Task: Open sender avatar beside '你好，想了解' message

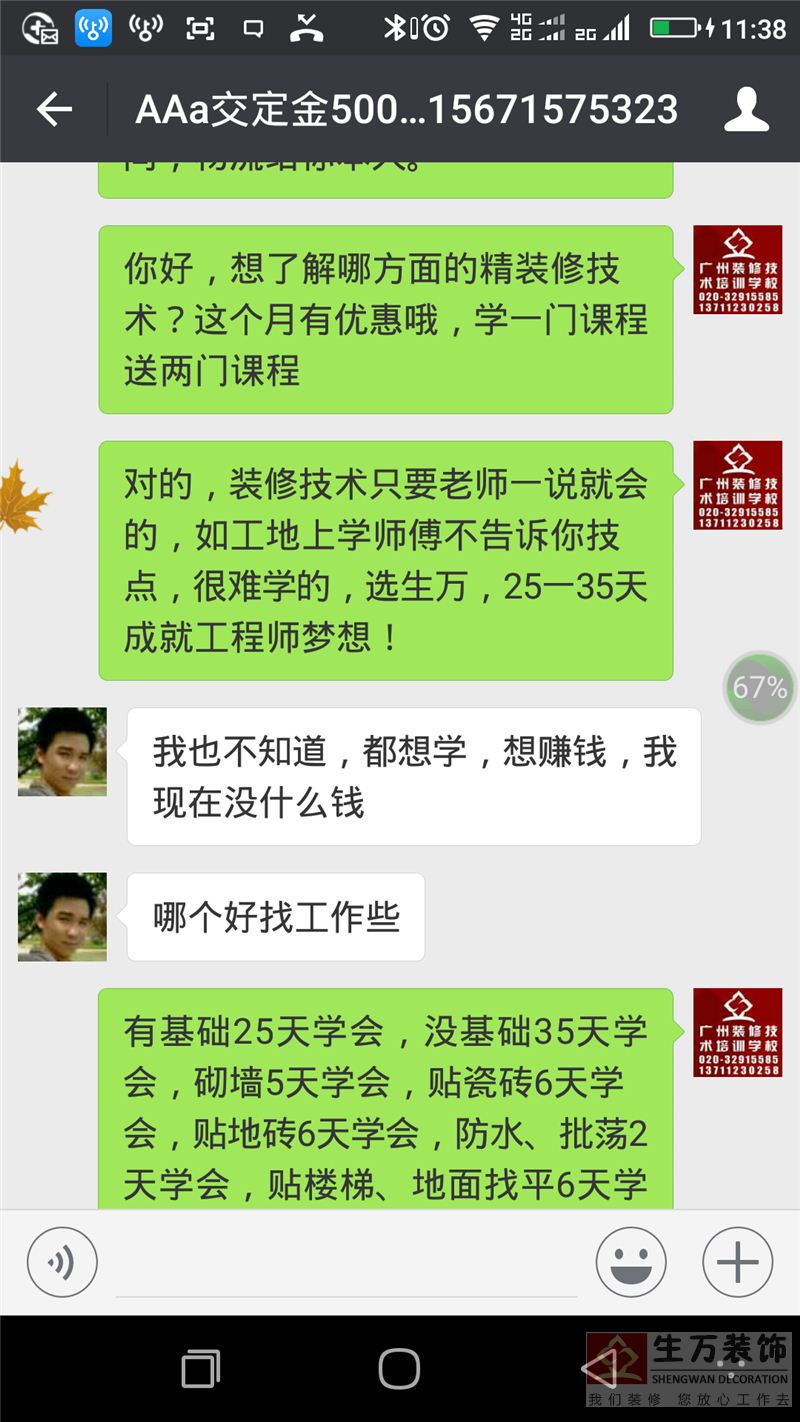Action: pyautogui.click(x=738, y=270)
